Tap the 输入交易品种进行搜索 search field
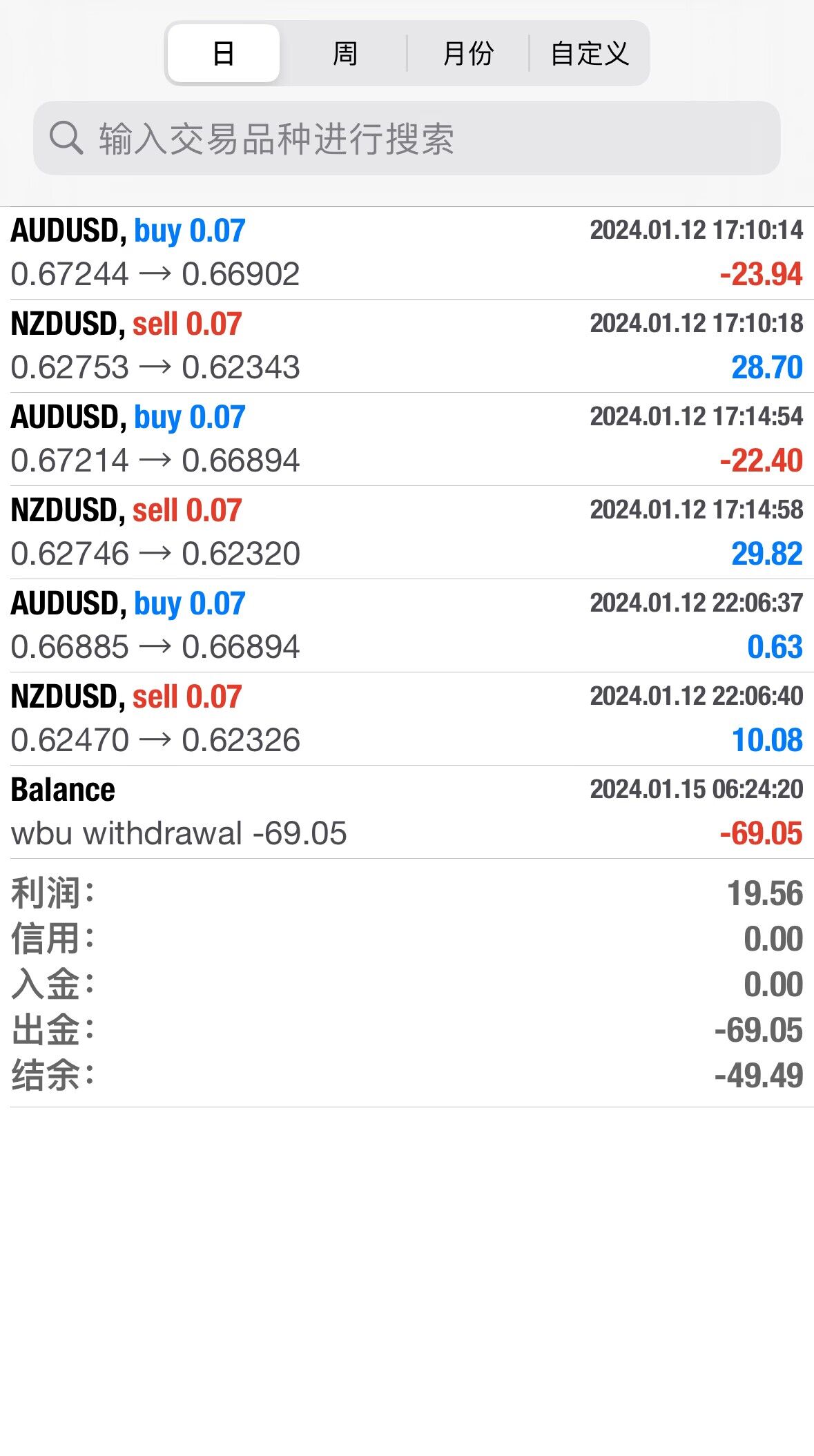This screenshot has height=1456, width=814. click(407, 139)
